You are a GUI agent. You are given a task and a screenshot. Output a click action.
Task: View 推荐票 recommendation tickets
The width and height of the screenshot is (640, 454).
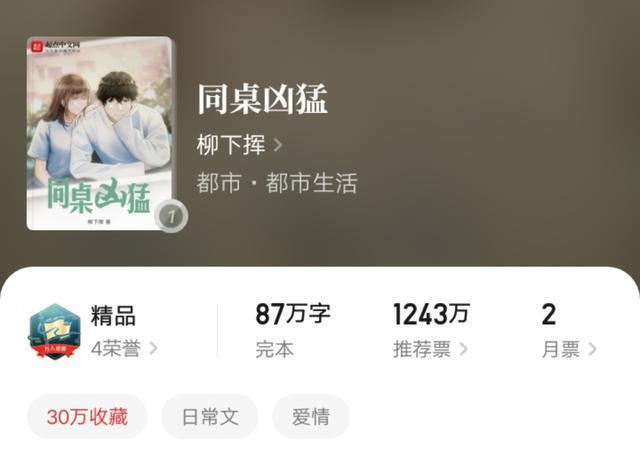[x=430, y=349]
